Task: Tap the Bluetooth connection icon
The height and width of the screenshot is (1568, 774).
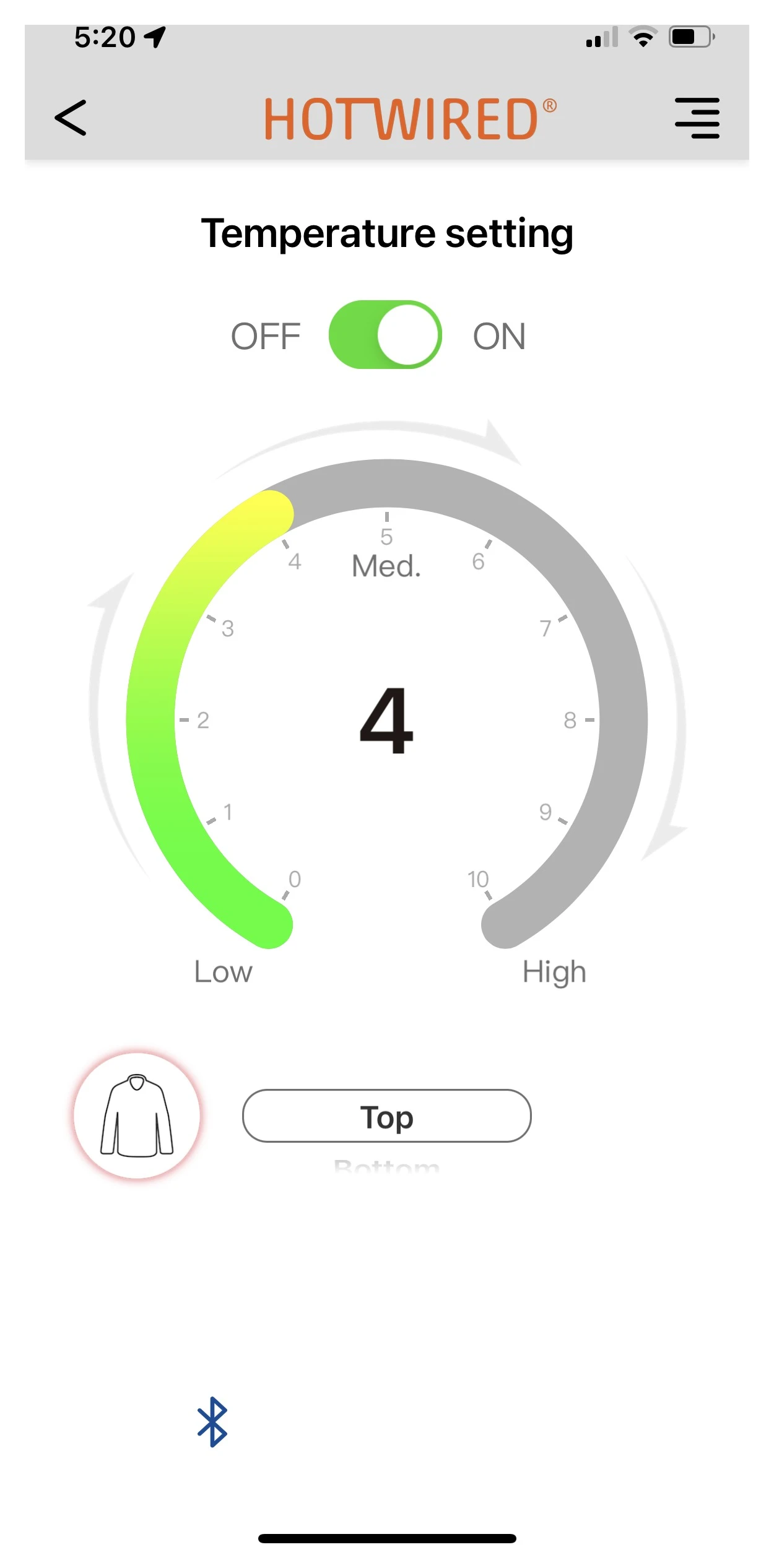Action: (x=212, y=1422)
